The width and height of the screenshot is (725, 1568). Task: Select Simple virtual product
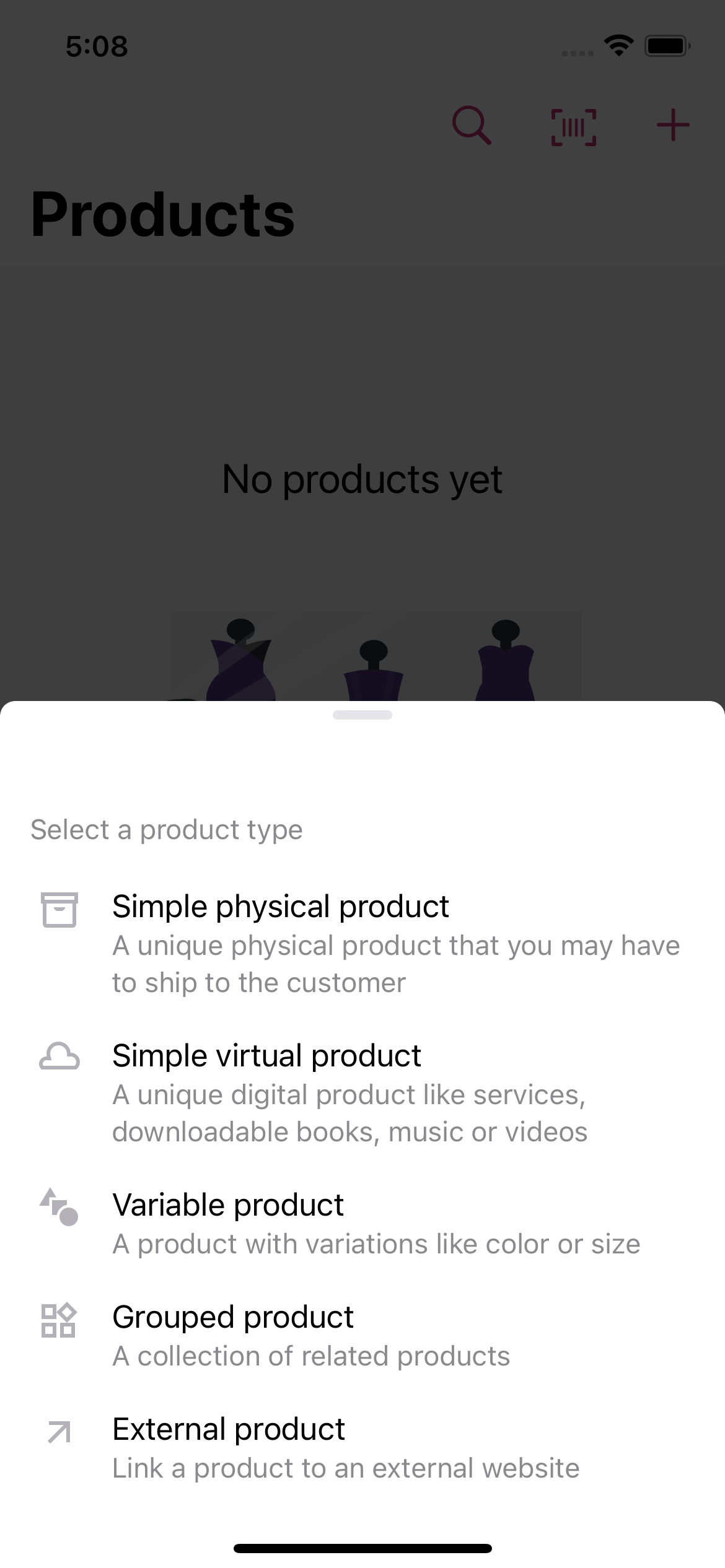click(x=362, y=1092)
